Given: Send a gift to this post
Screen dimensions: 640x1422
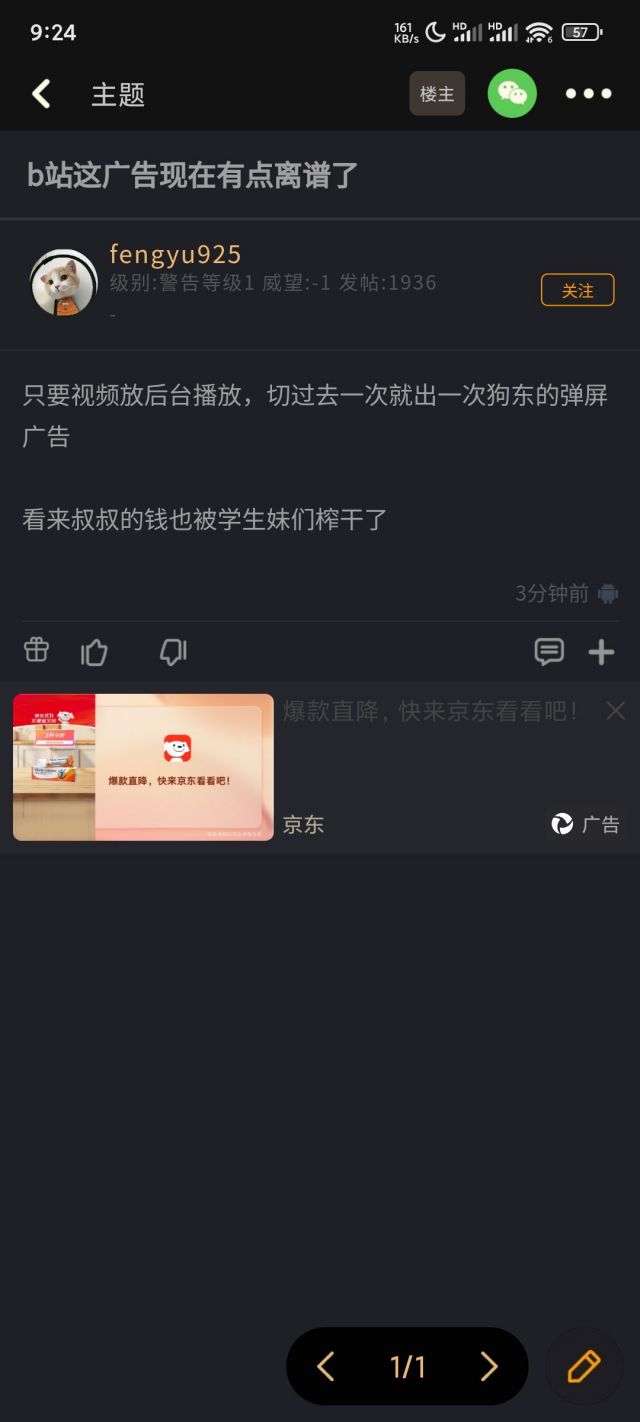Looking at the screenshot, I should [x=36, y=651].
